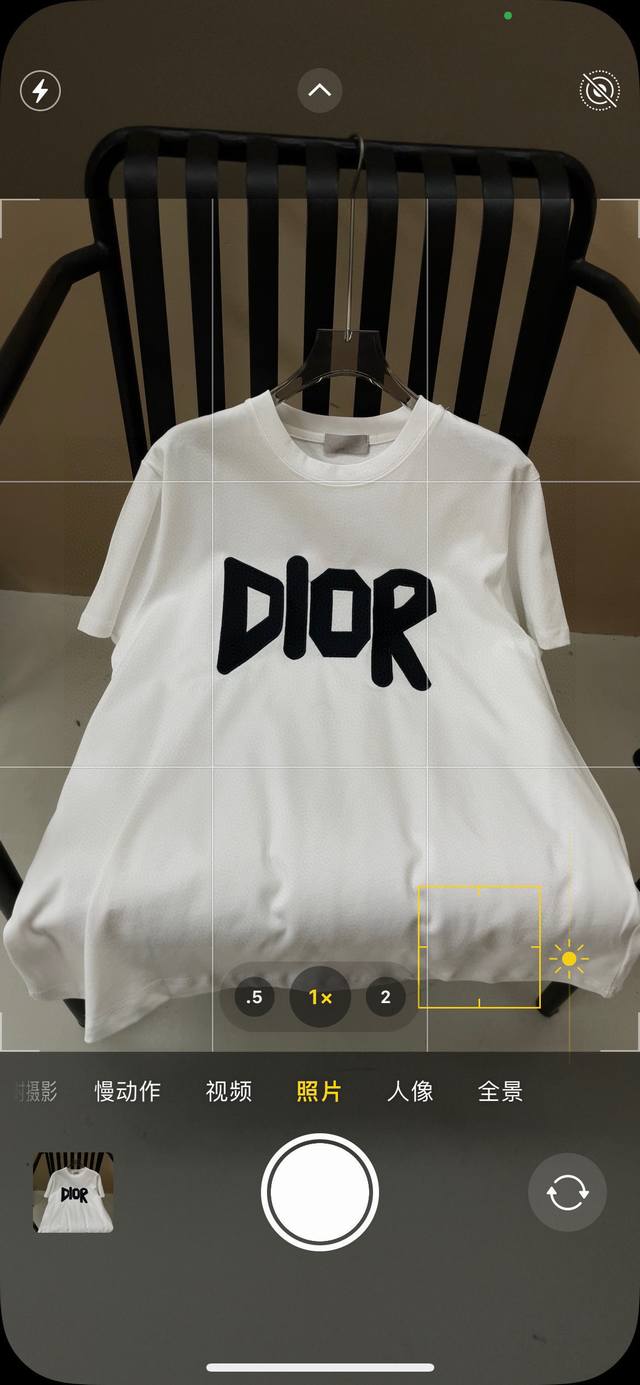Open the last photo thumbnail
Screen dimensions: 640x1385
[x=74, y=1192]
